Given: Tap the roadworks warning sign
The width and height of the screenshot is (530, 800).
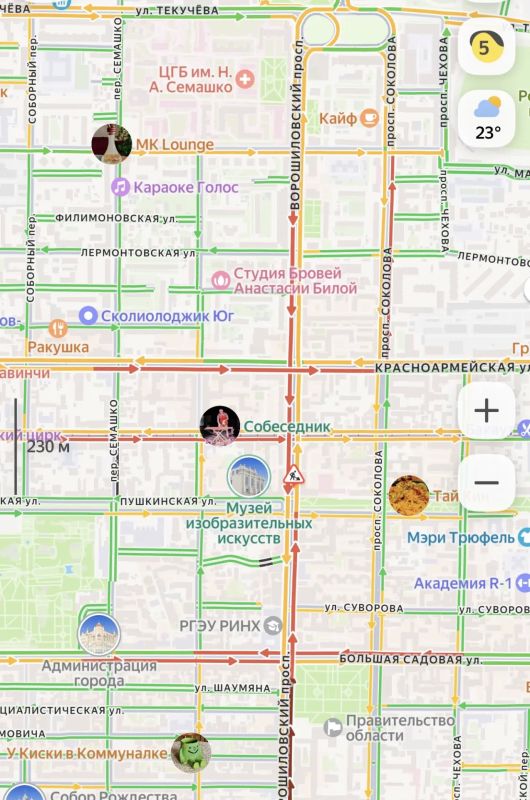Looking at the screenshot, I should [293, 476].
